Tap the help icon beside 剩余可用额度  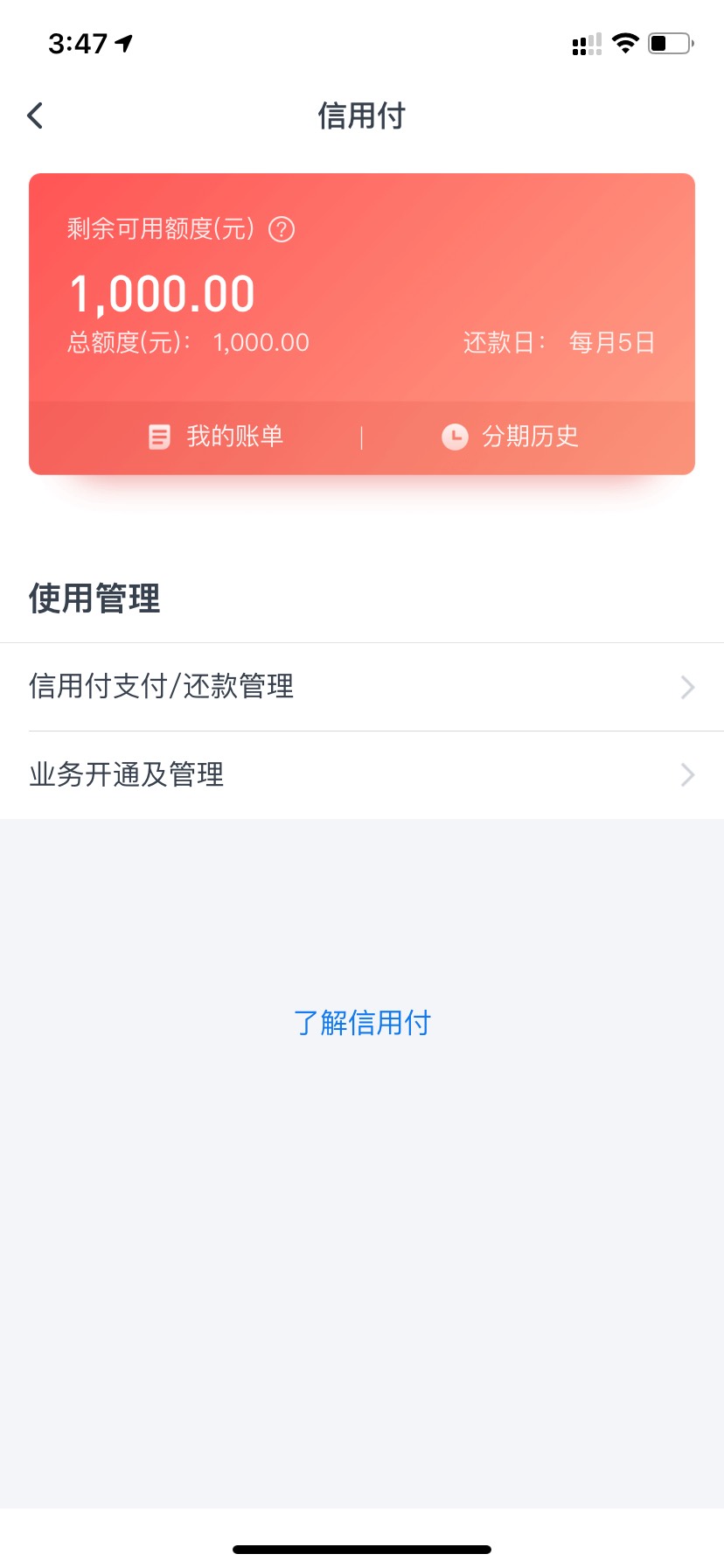(x=282, y=230)
